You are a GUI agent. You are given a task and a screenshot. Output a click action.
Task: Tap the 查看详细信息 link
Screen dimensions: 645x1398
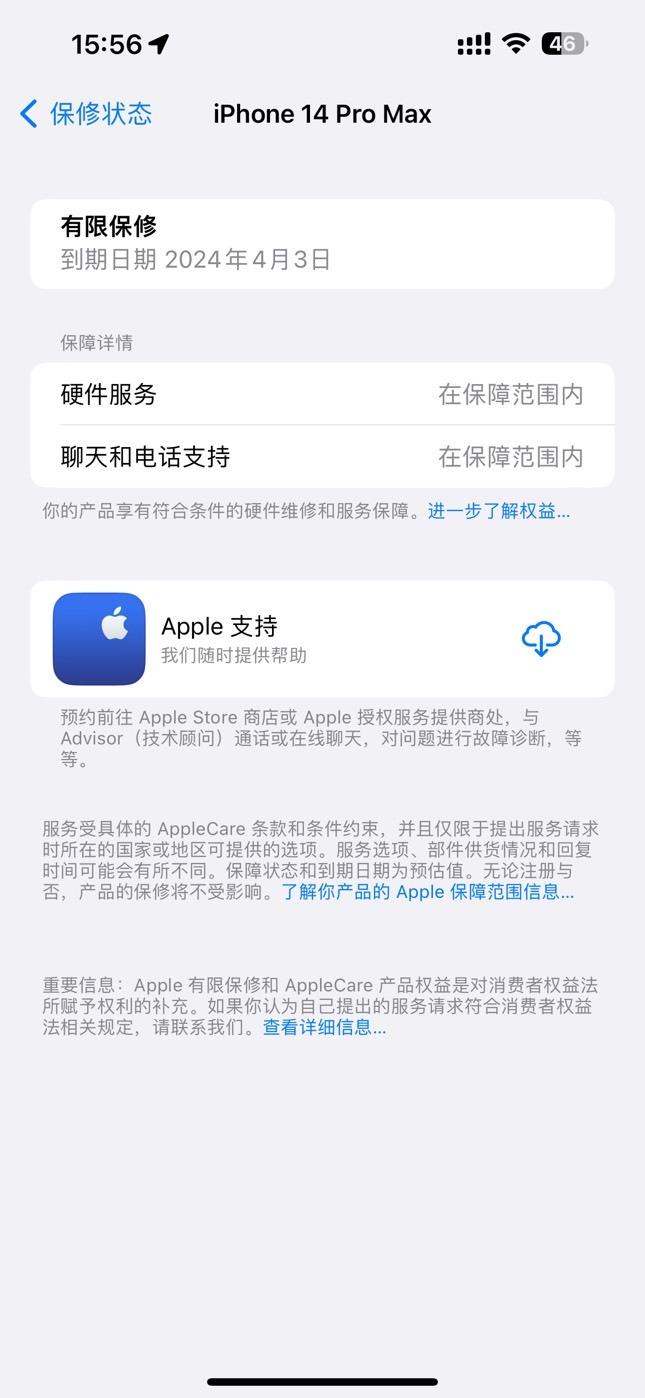pos(324,1028)
